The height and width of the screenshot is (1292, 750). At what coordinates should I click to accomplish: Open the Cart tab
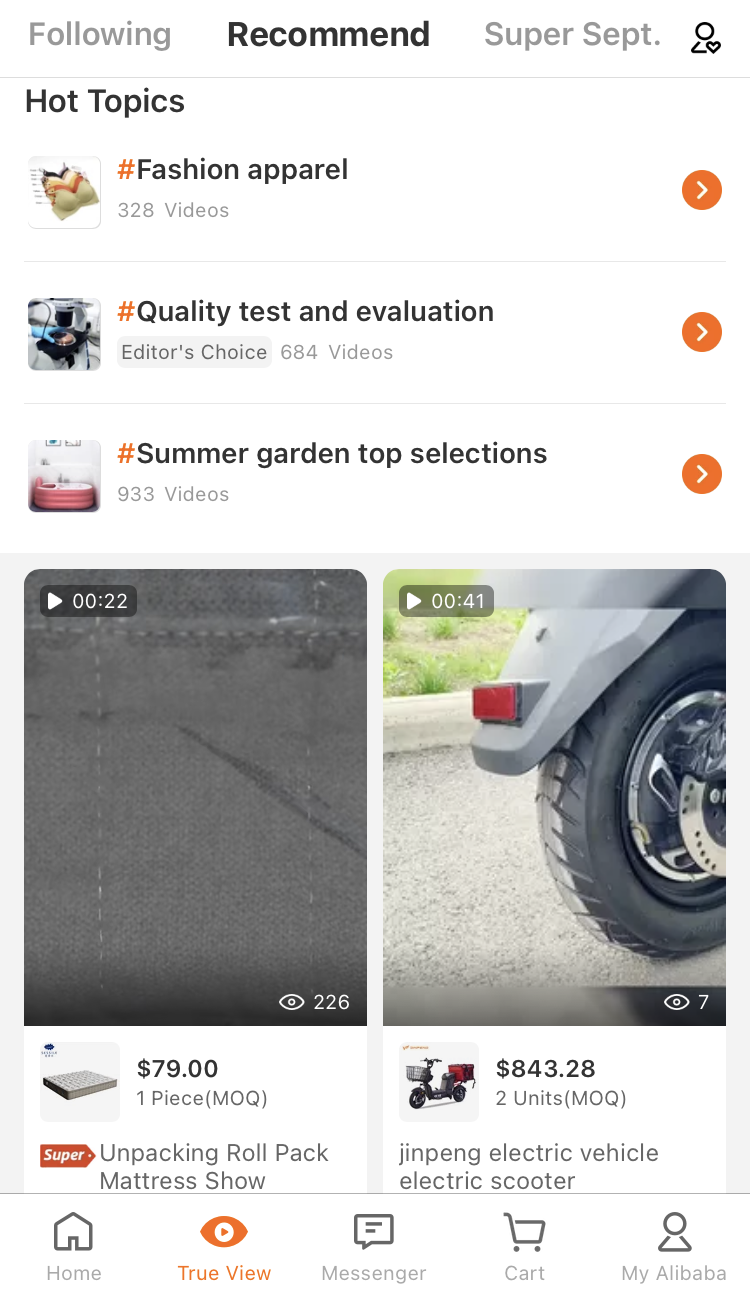(x=524, y=1246)
